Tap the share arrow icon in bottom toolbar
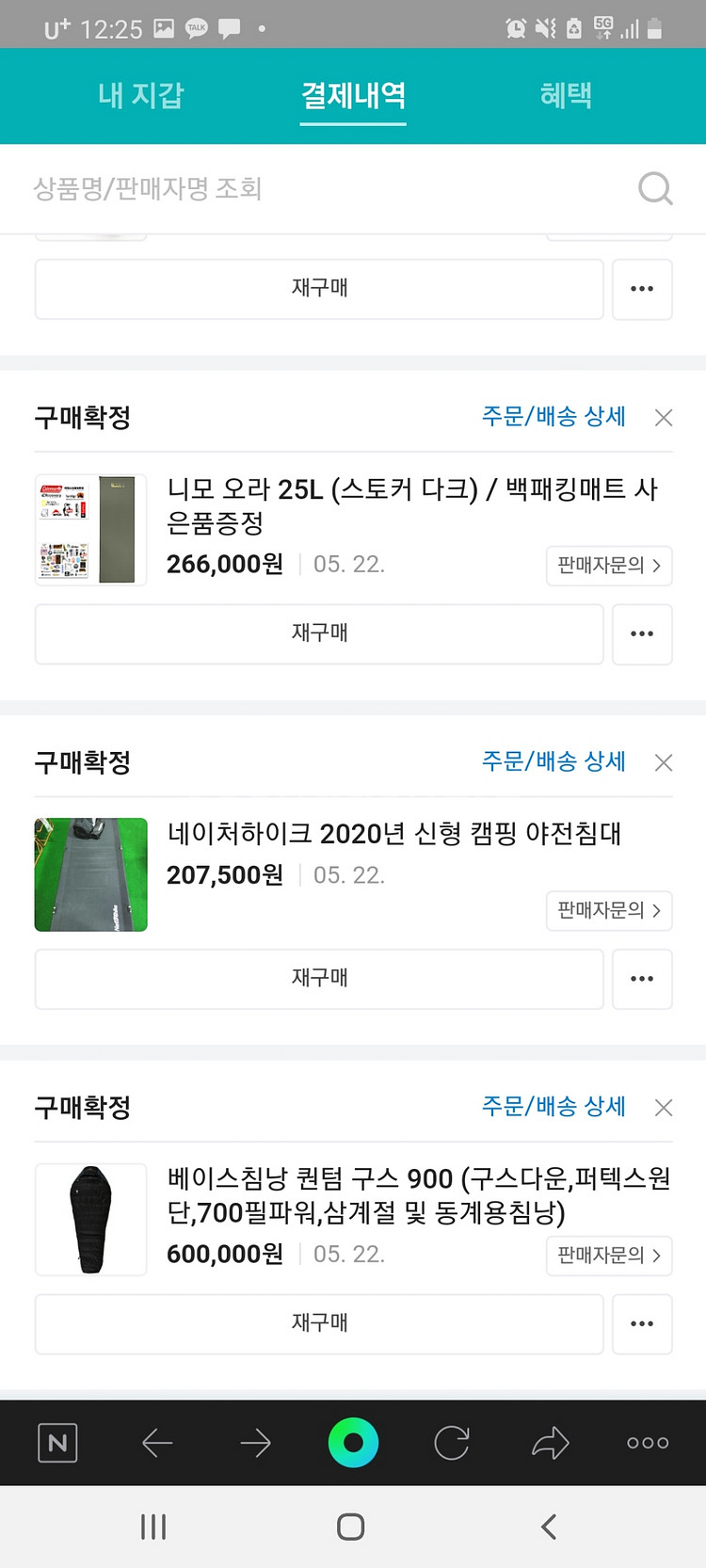This screenshot has width=706, height=1568. click(550, 1442)
